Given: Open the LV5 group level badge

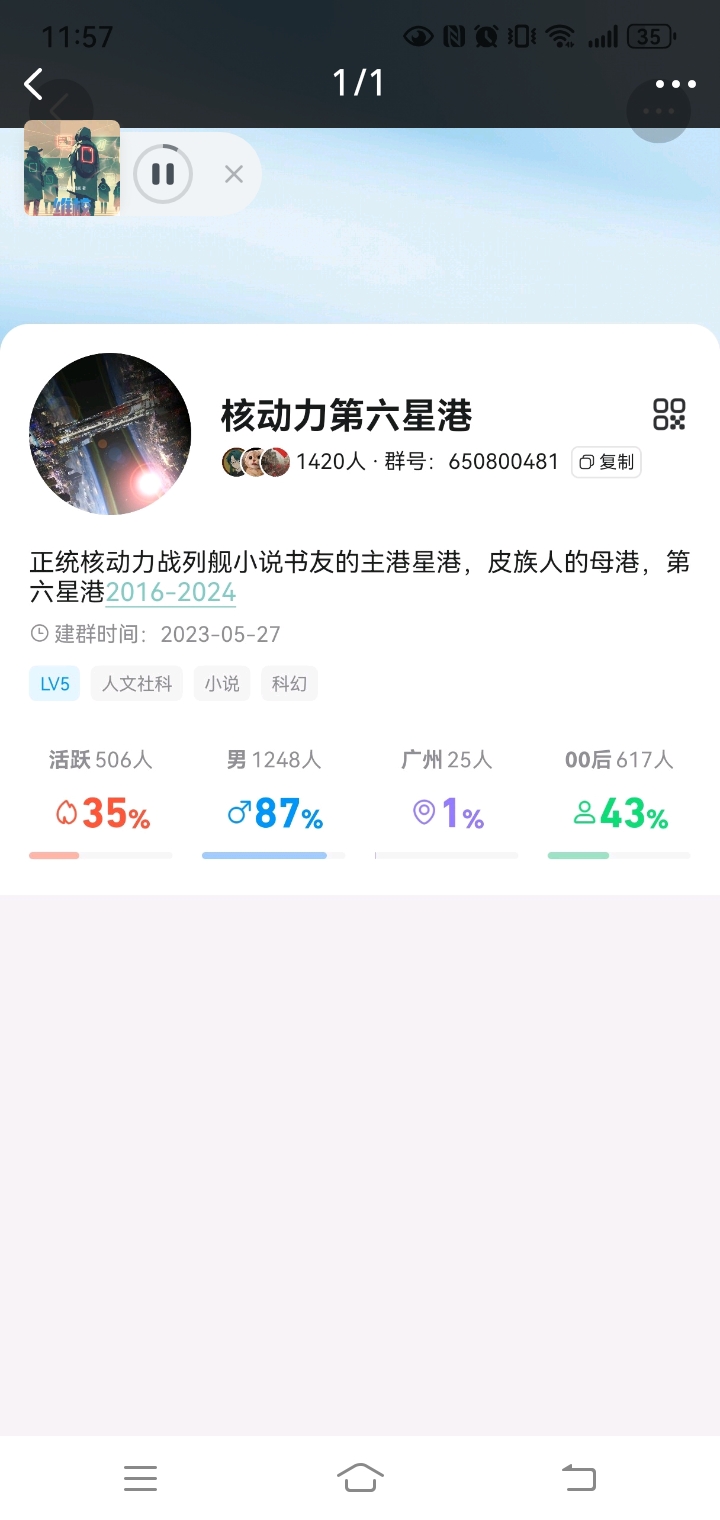Looking at the screenshot, I should pos(54,684).
